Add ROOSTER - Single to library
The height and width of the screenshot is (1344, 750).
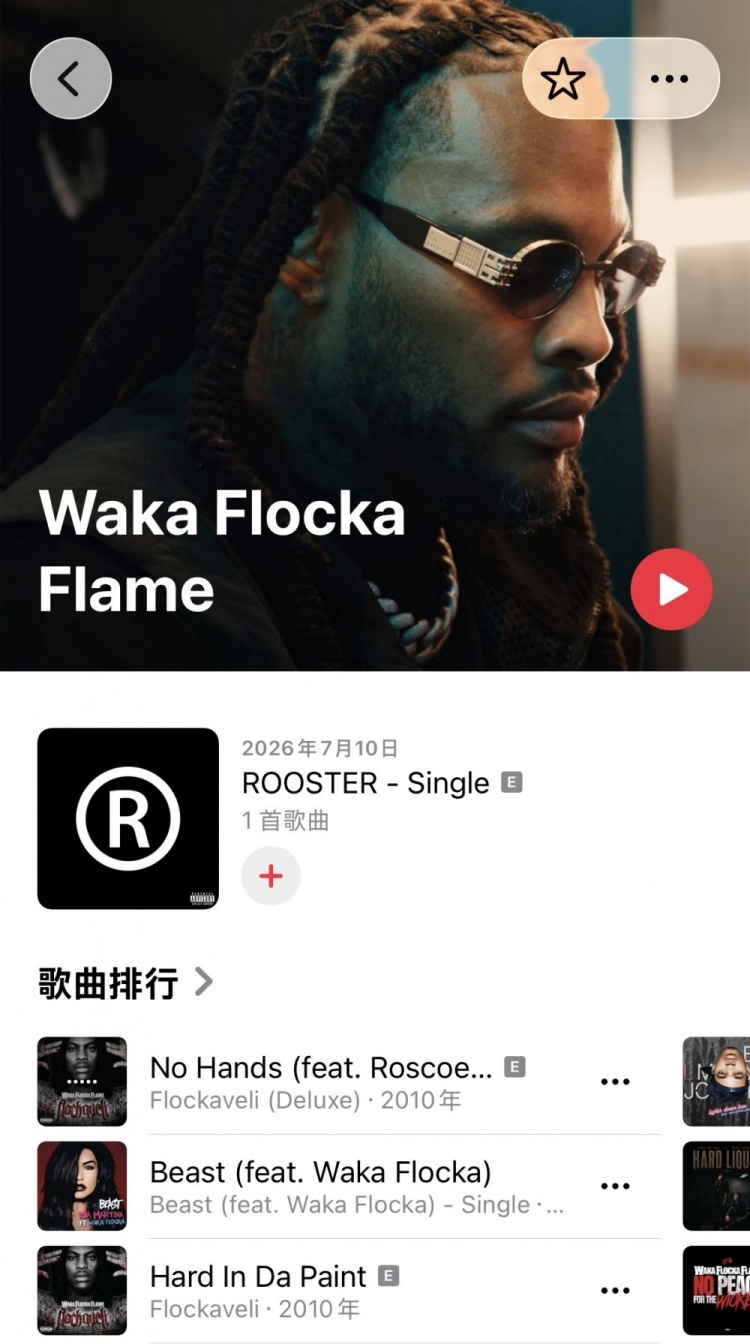[x=271, y=876]
